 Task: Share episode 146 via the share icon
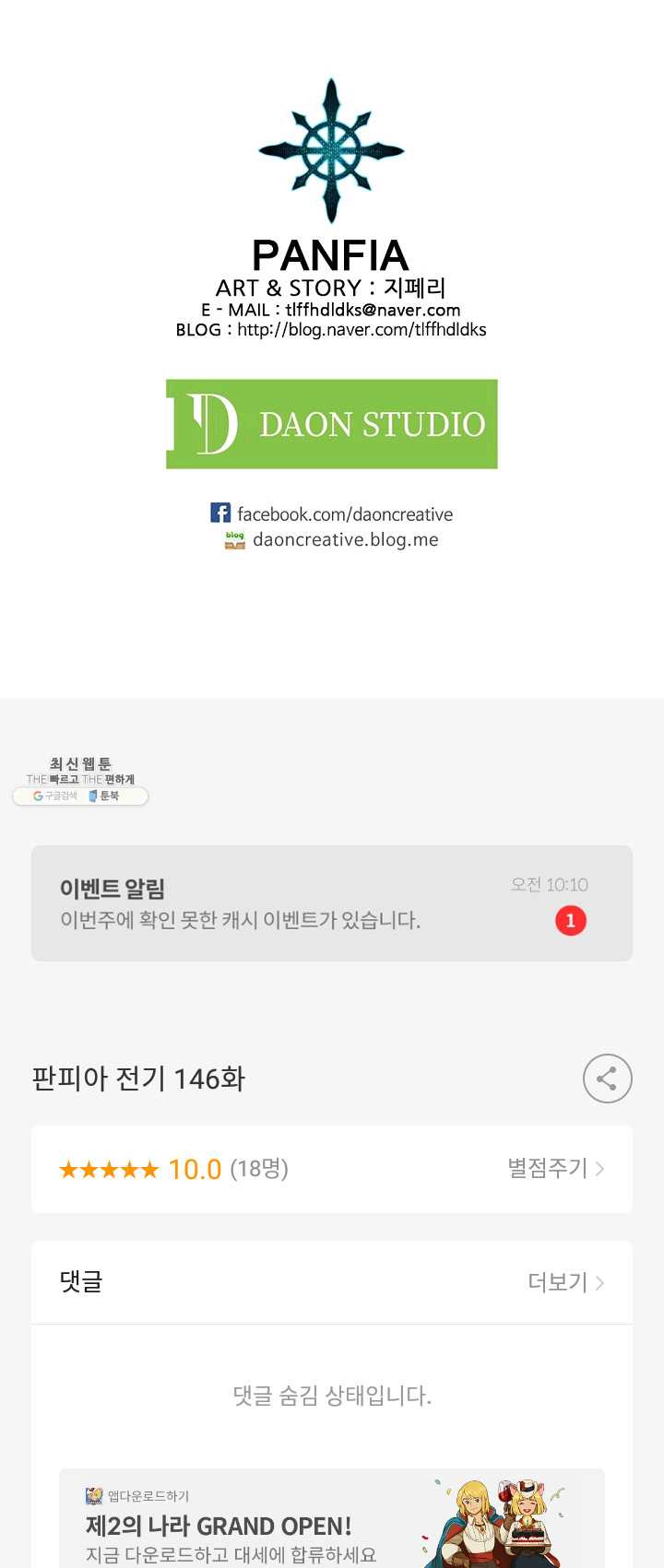coord(607,1079)
